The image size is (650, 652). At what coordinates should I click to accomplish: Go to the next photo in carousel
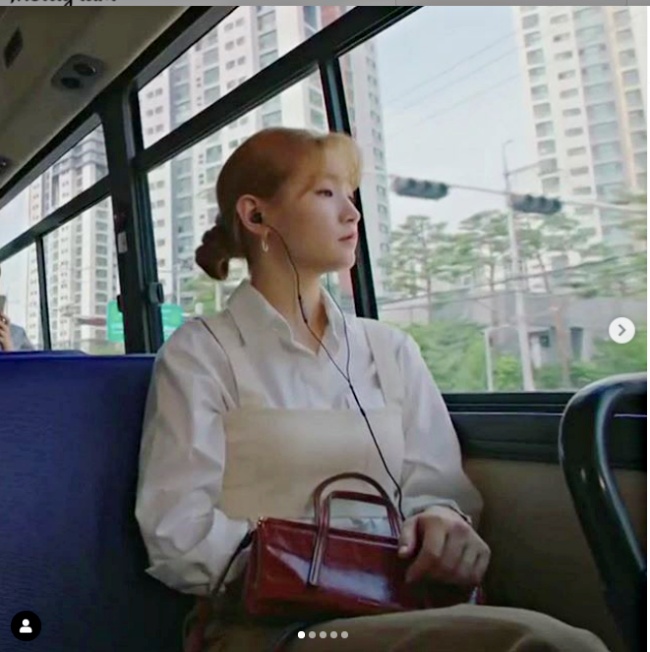[621, 330]
